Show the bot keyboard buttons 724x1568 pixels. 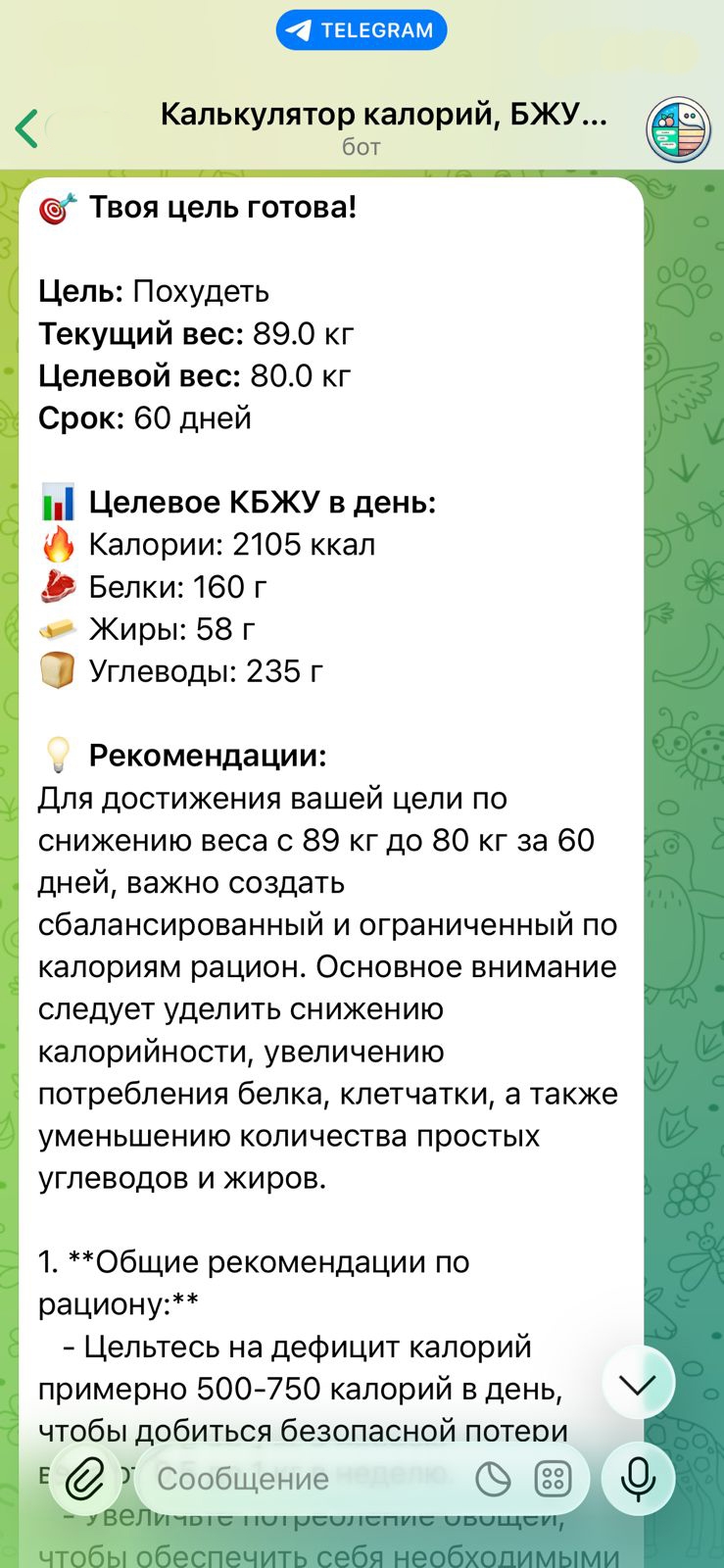coord(553,1479)
